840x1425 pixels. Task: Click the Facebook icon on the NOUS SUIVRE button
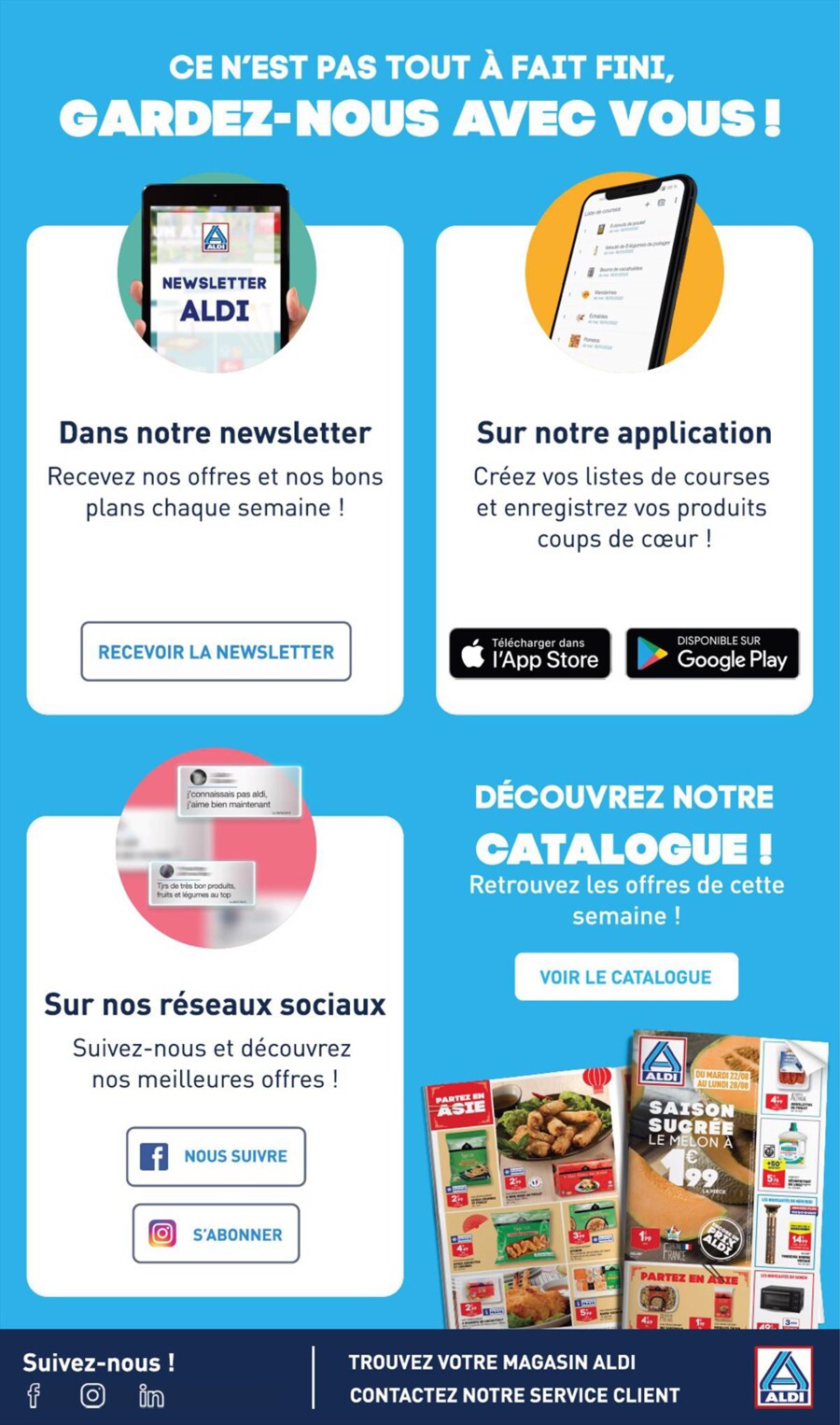click(x=157, y=1155)
